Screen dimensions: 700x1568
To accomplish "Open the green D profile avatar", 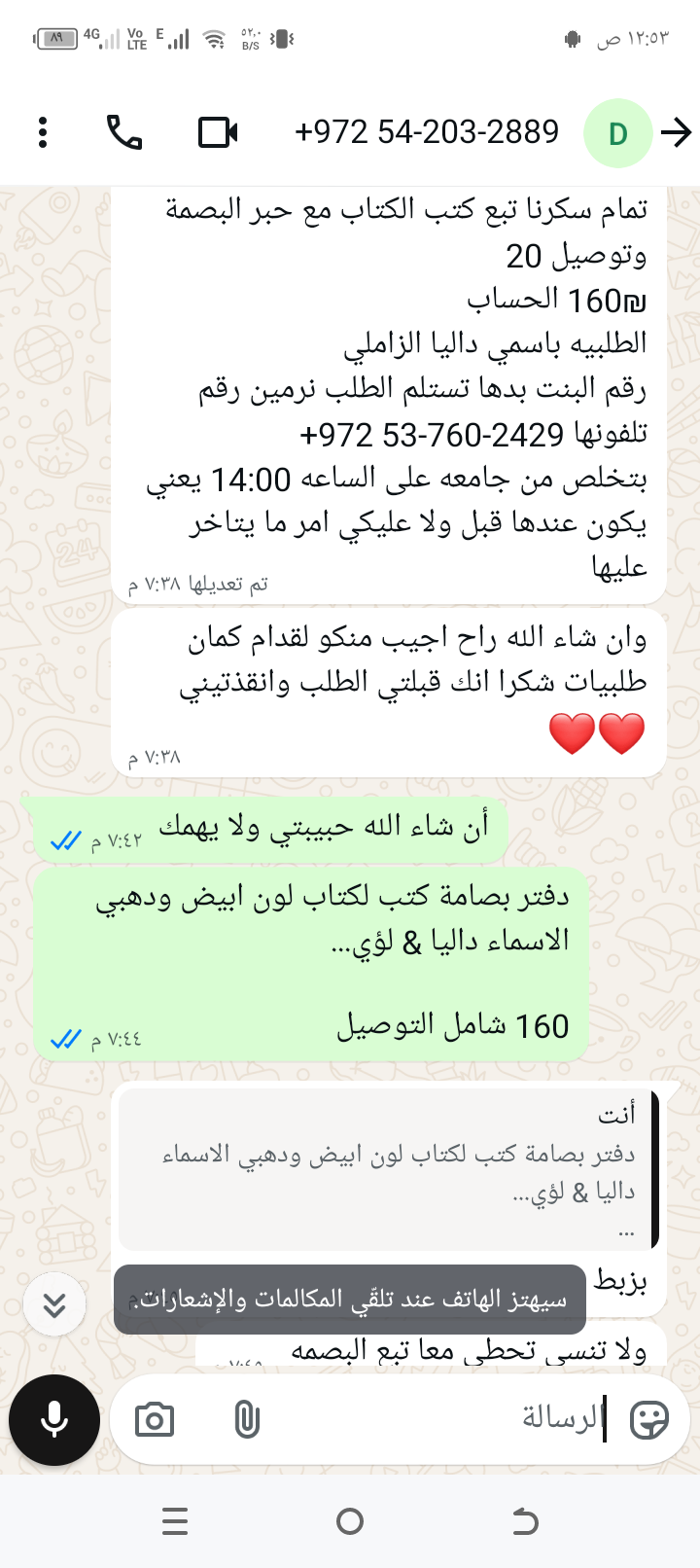I will point(617,133).
